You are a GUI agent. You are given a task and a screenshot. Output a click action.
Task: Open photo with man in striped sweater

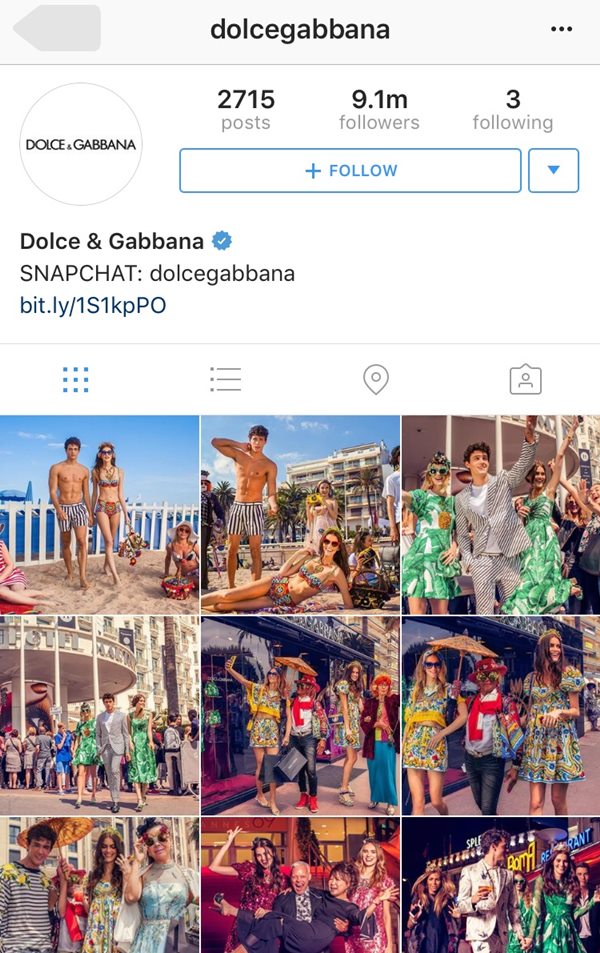(x=99, y=884)
